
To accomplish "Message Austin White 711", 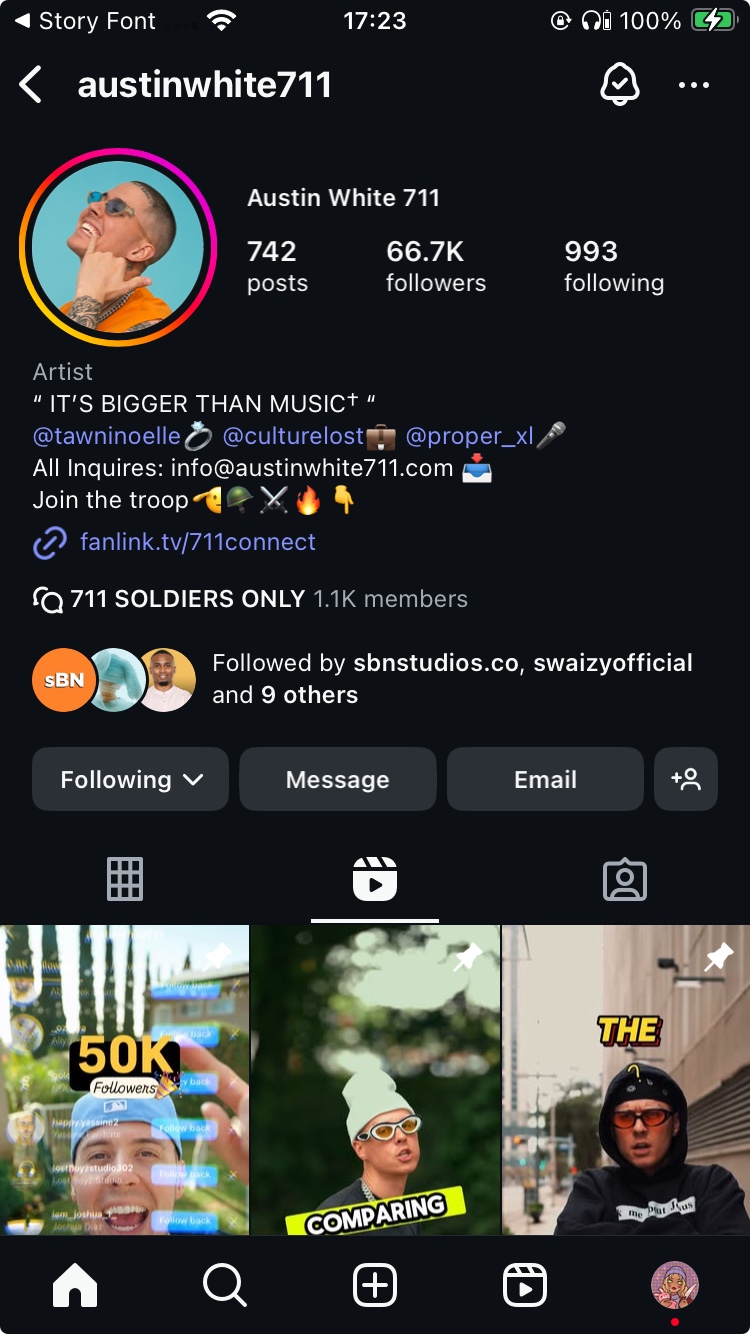I will point(337,779).
